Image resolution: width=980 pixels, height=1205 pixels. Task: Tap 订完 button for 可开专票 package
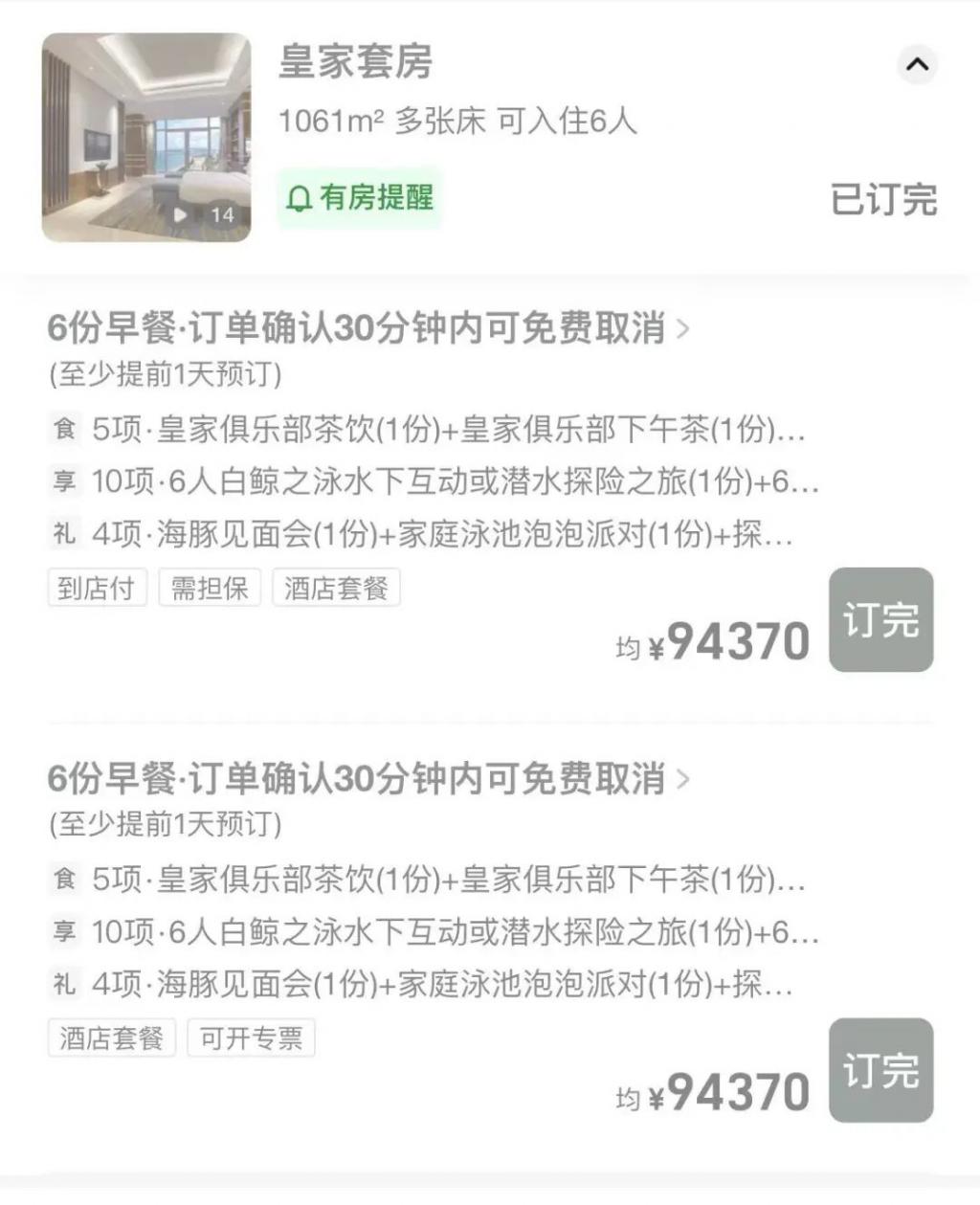(880, 1070)
